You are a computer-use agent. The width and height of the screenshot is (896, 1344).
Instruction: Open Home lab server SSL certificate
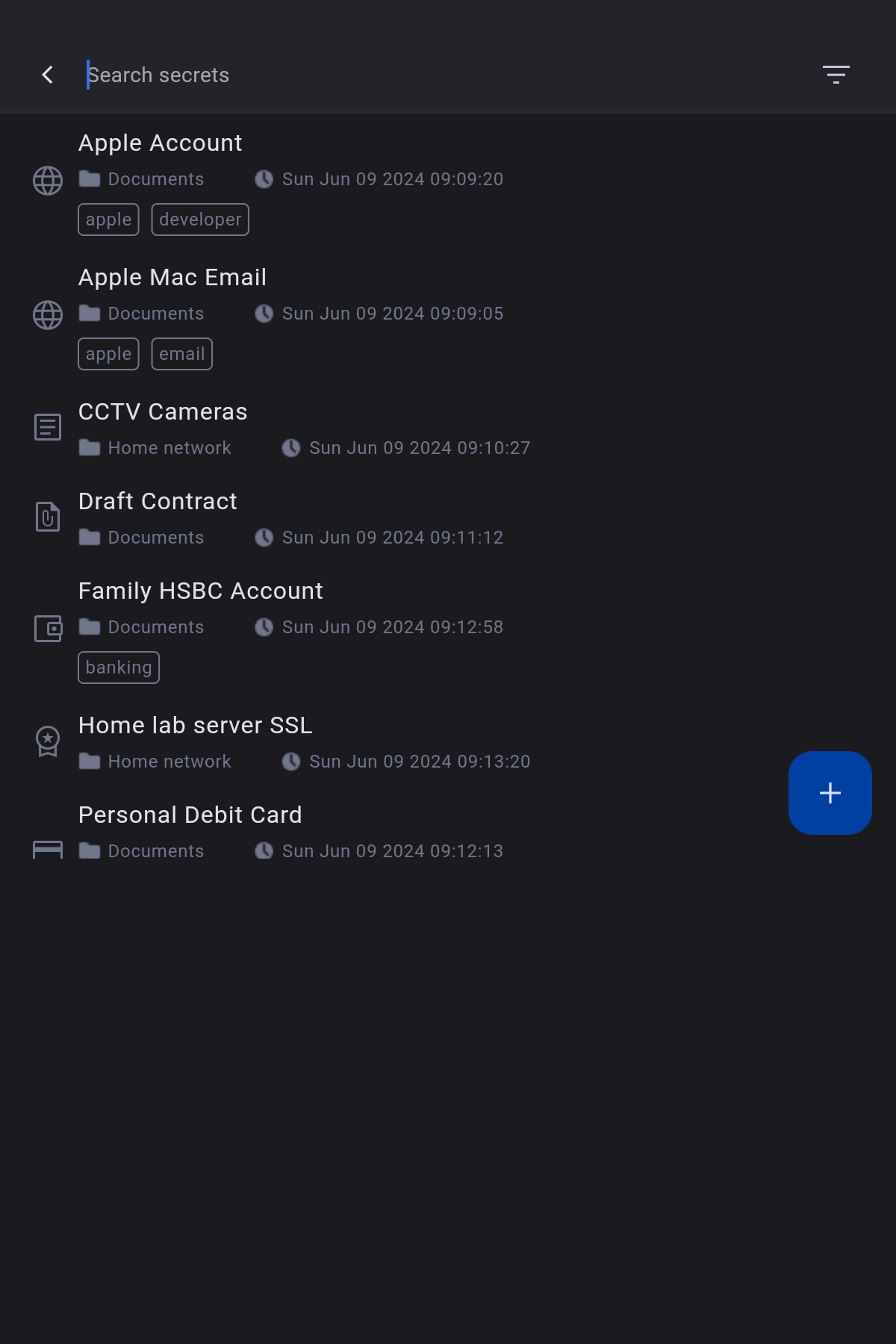(195, 726)
